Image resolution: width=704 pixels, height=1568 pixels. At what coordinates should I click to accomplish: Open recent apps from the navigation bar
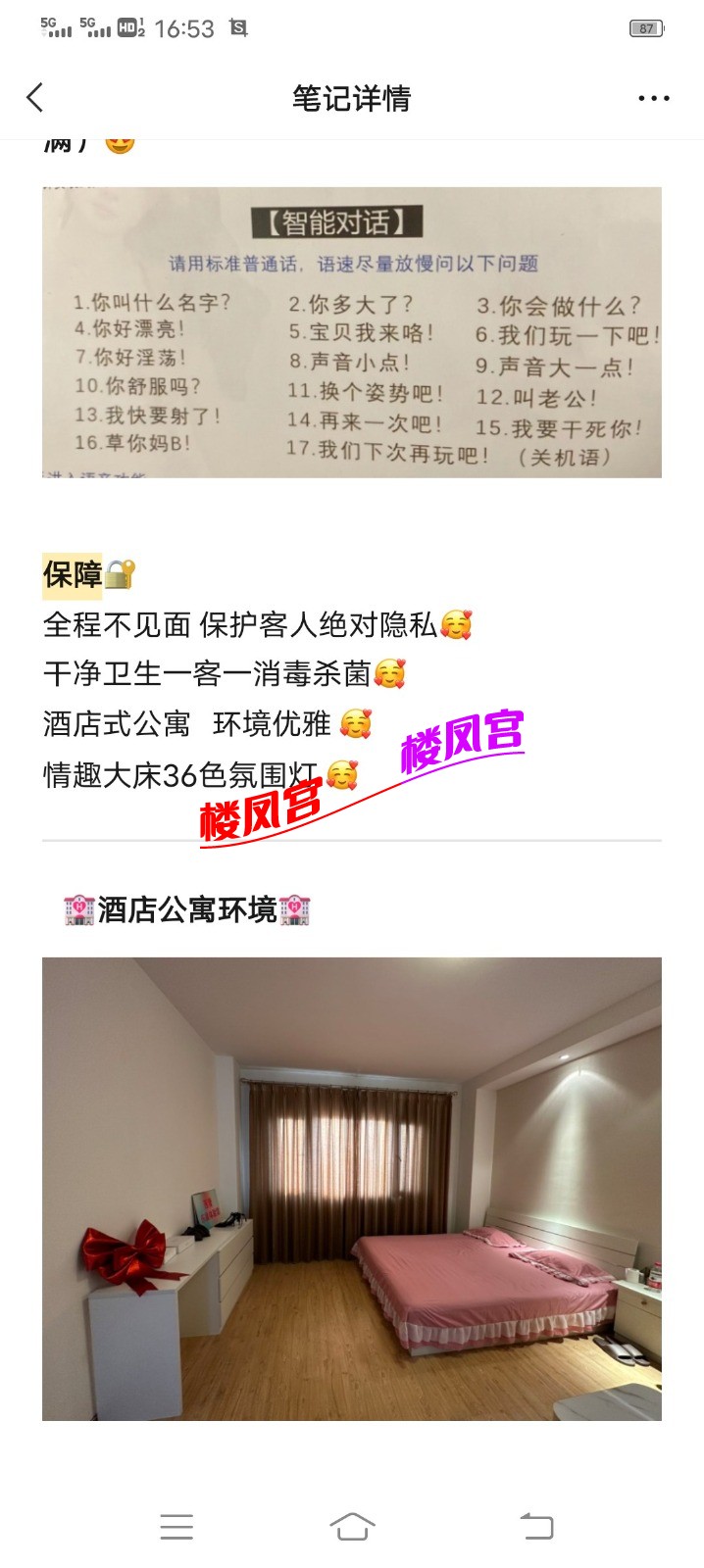tap(176, 1526)
